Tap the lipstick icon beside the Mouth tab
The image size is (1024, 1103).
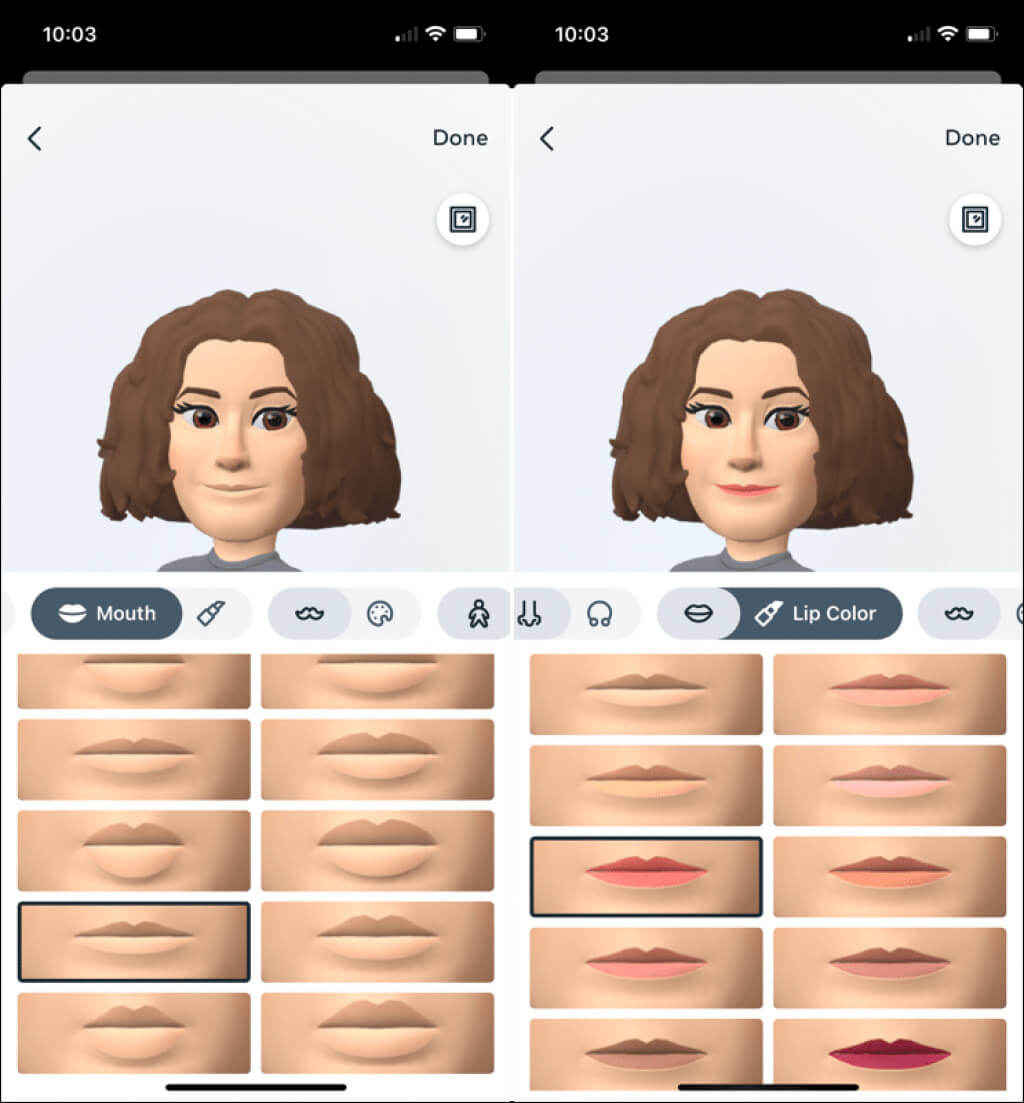[211, 613]
